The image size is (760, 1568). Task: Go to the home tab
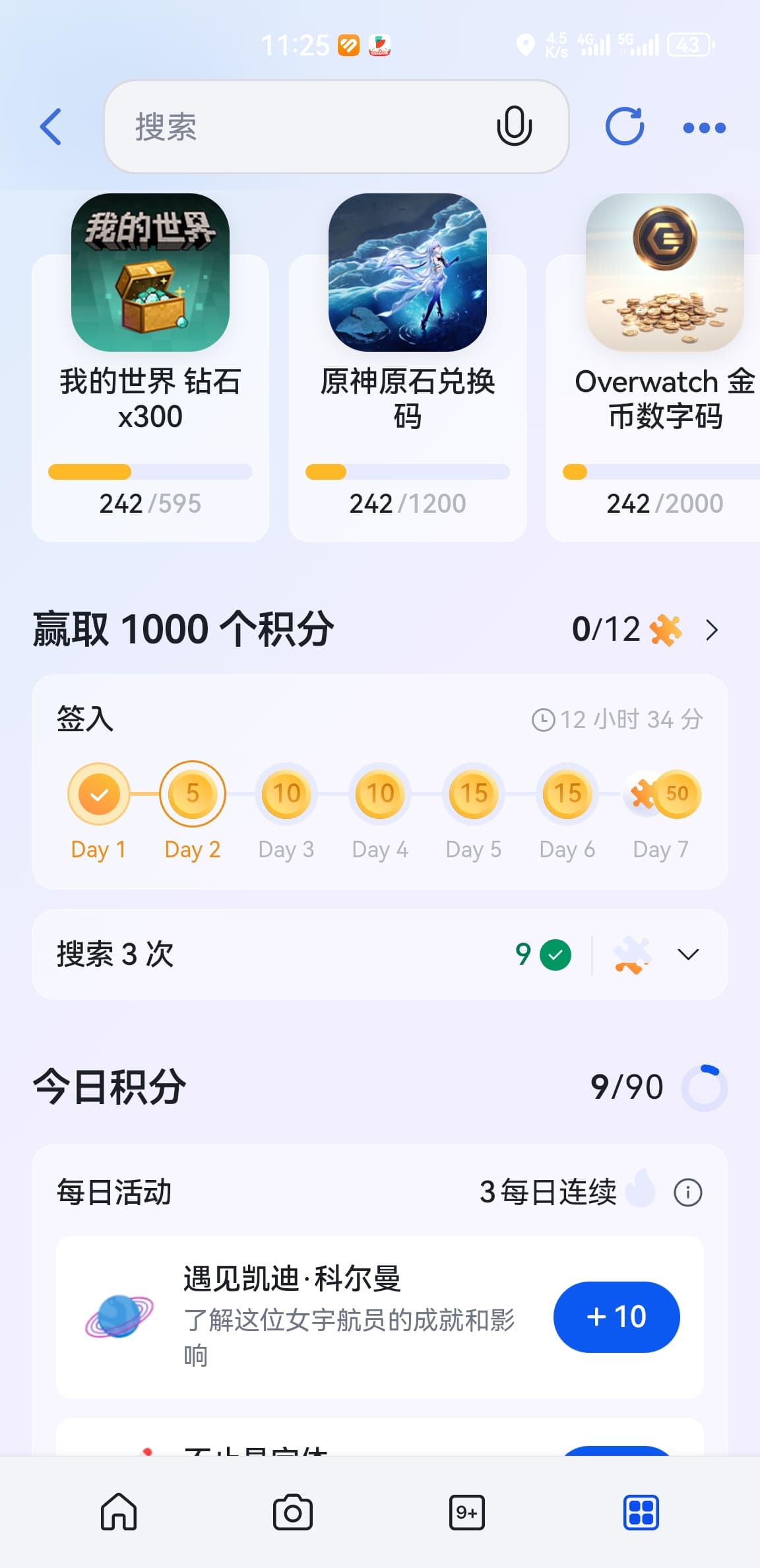(119, 1512)
